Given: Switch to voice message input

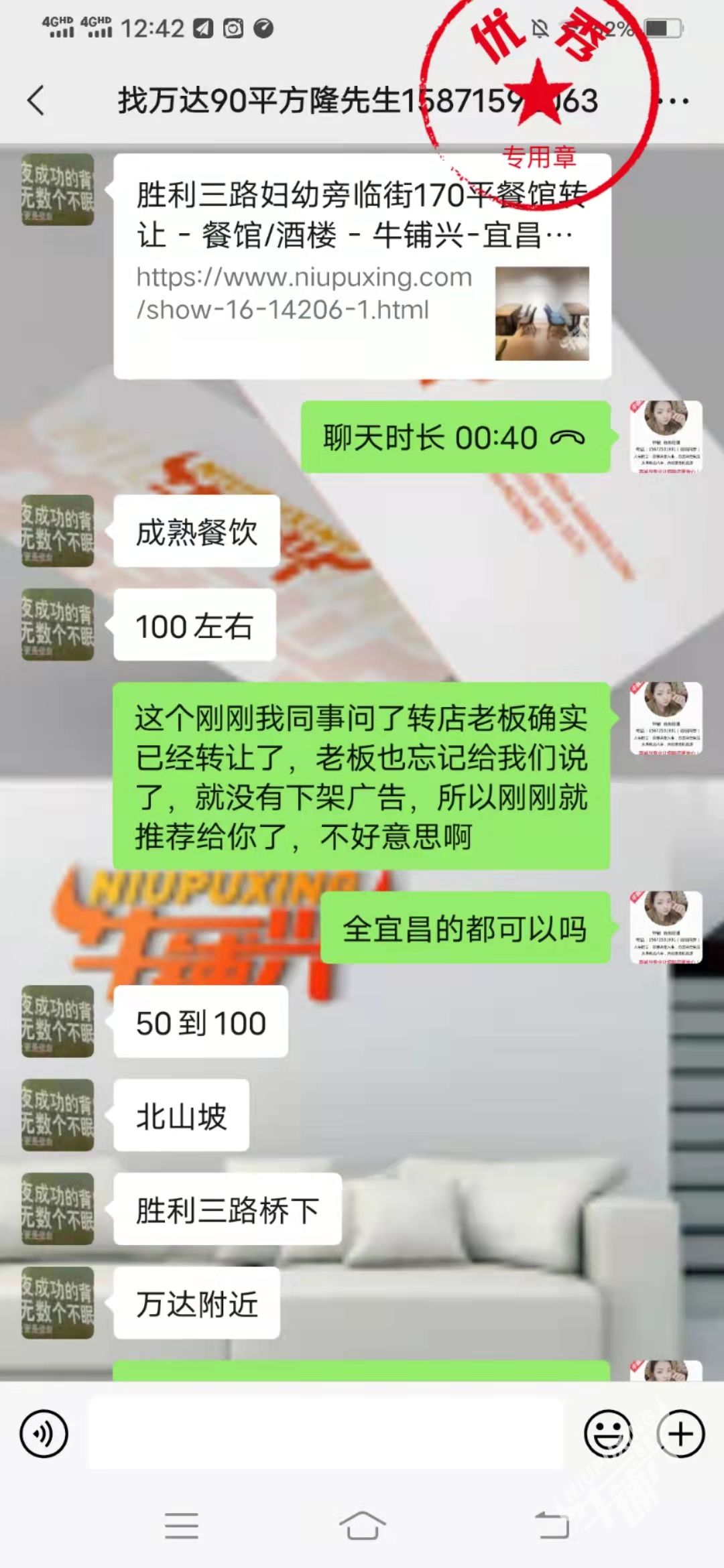Looking at the screenshot, I should [44, 1434].
